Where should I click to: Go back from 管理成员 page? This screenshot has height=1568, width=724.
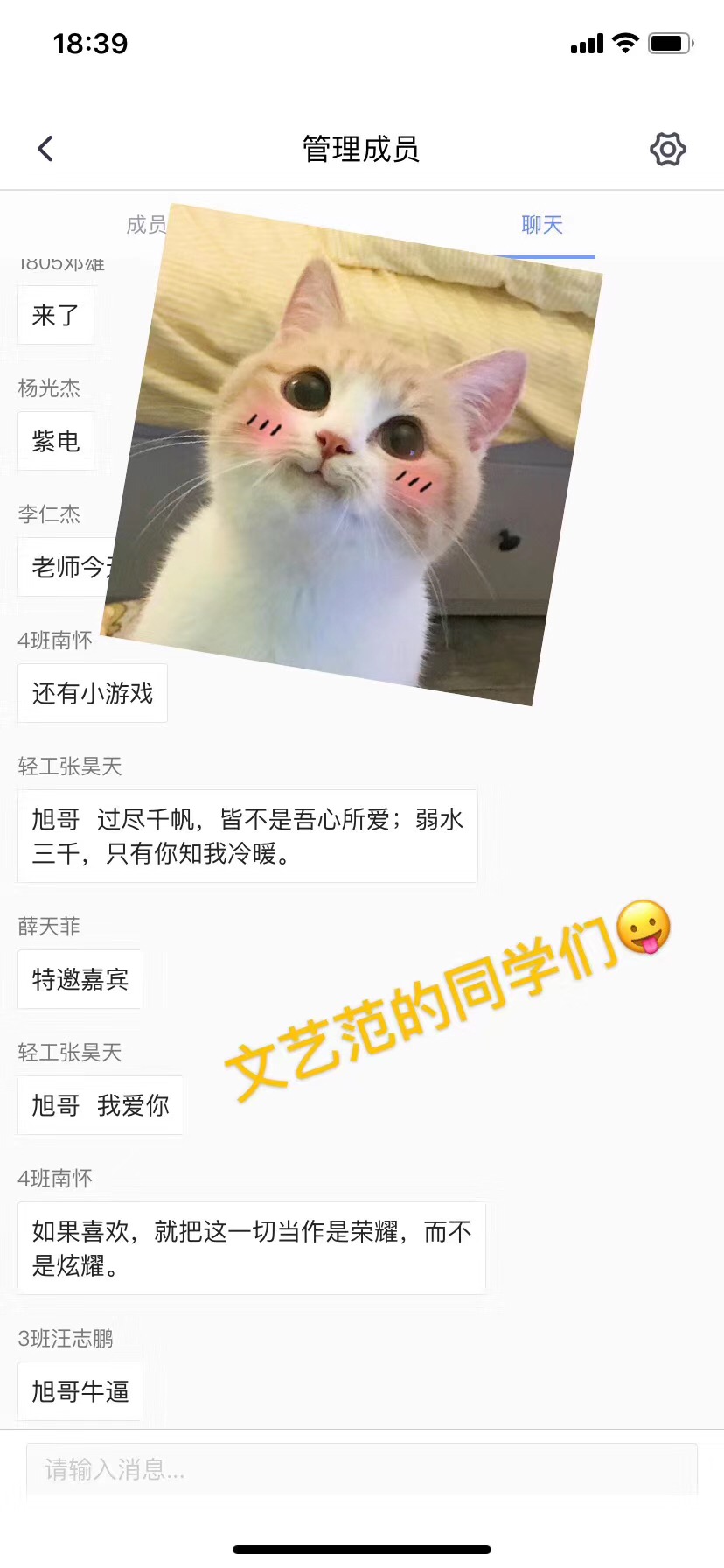click(x=46, y=149)
